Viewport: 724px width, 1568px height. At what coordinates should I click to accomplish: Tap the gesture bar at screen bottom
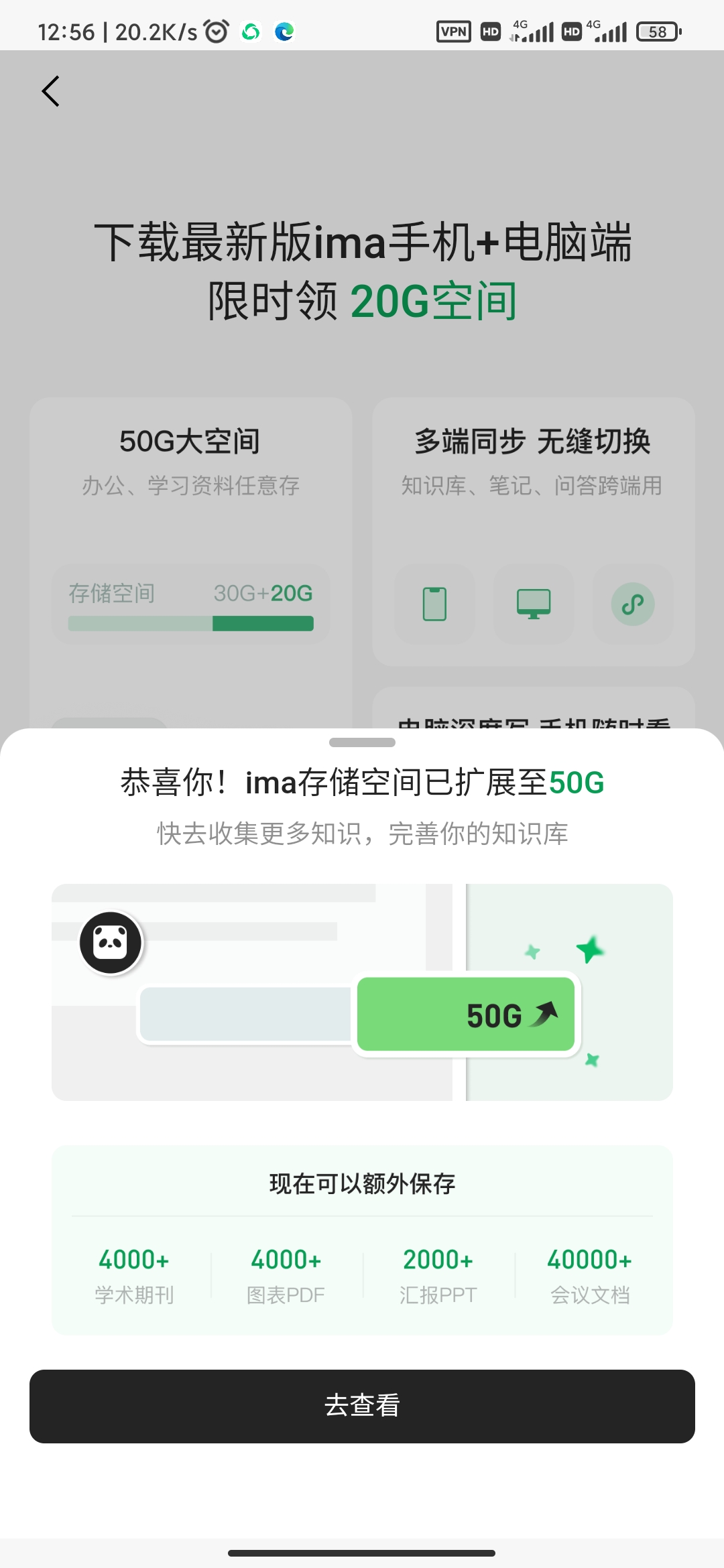click(x=362, y=1552)
